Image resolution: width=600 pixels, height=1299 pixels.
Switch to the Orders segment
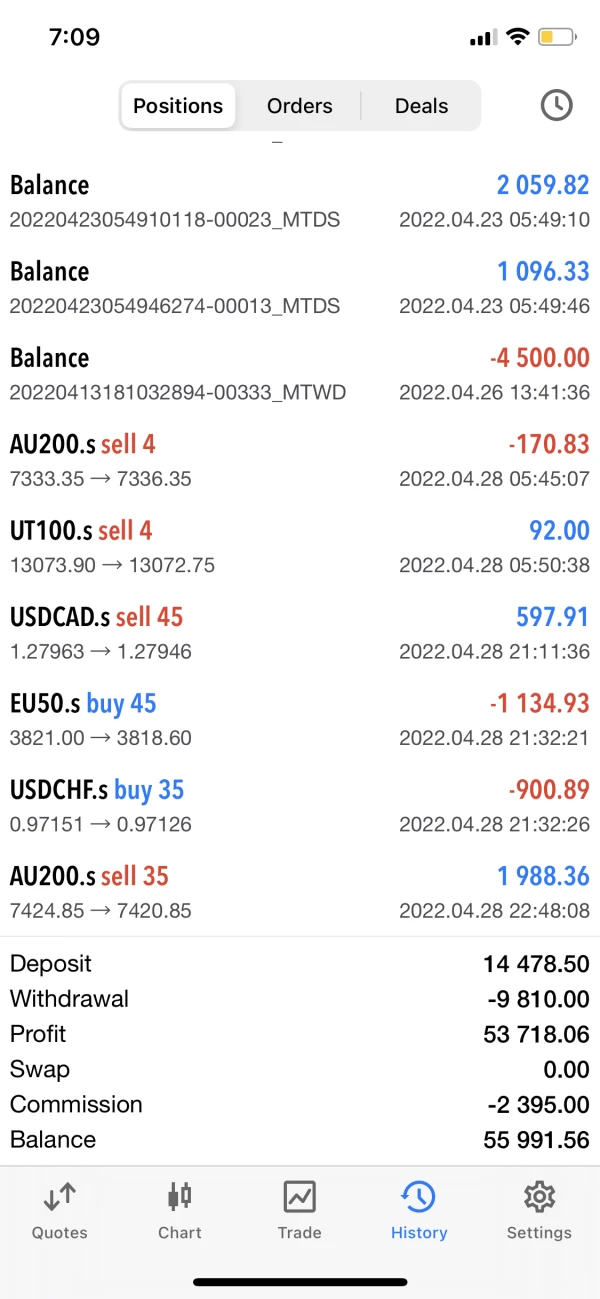tap(299, 106)
